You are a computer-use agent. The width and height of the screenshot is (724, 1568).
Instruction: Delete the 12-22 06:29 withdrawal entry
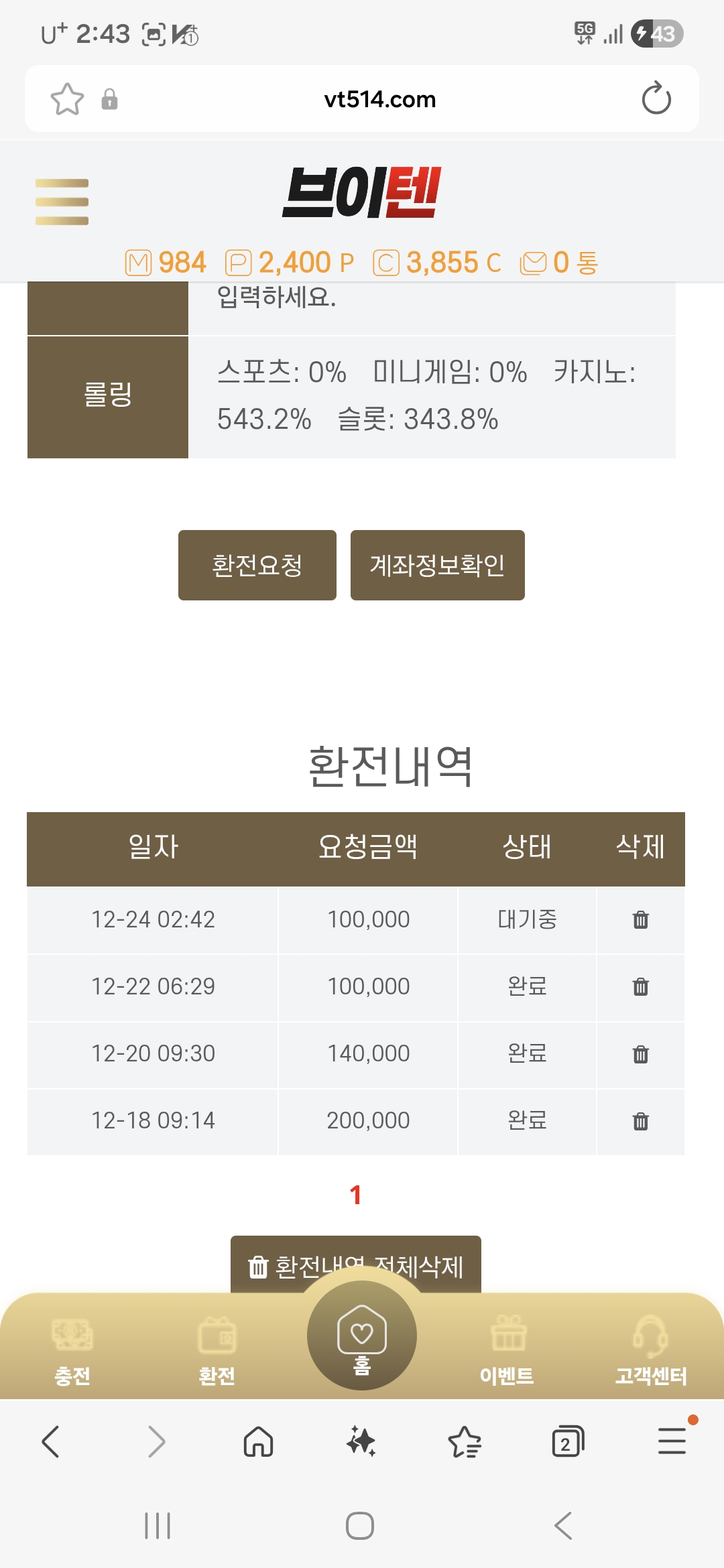(640, 987)
